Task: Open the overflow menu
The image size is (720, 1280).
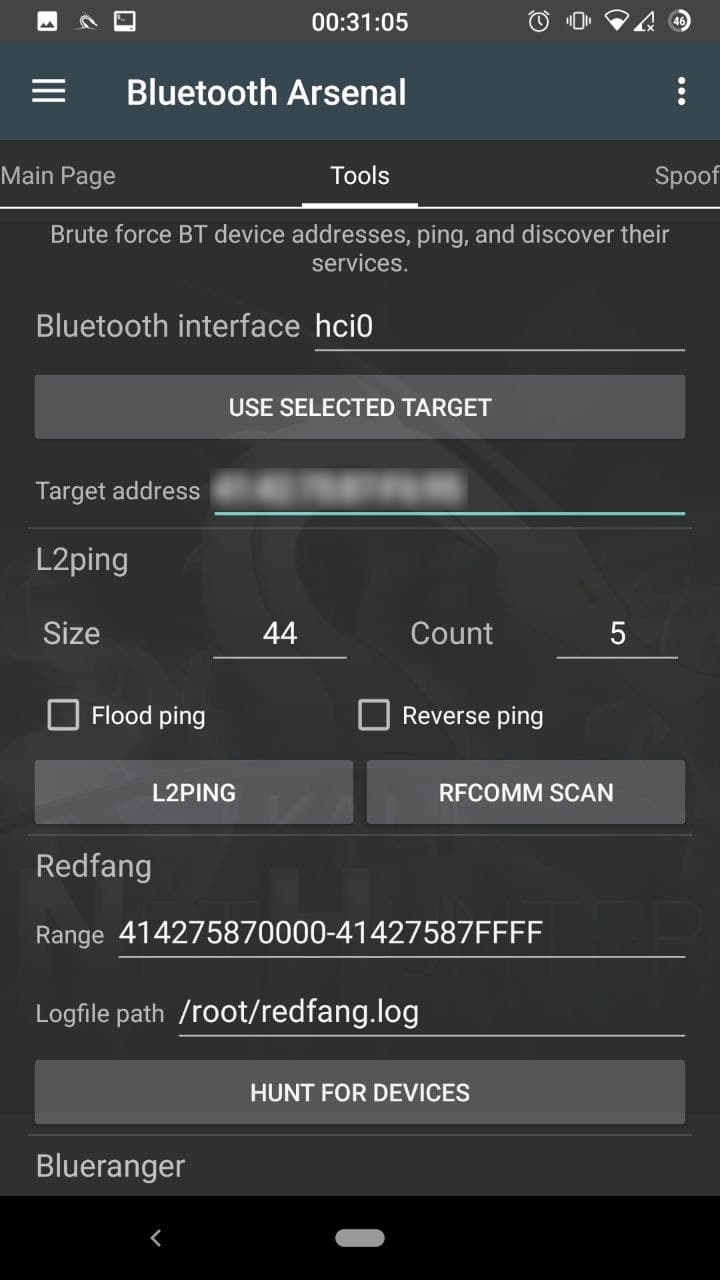Action: coord(681,92)
